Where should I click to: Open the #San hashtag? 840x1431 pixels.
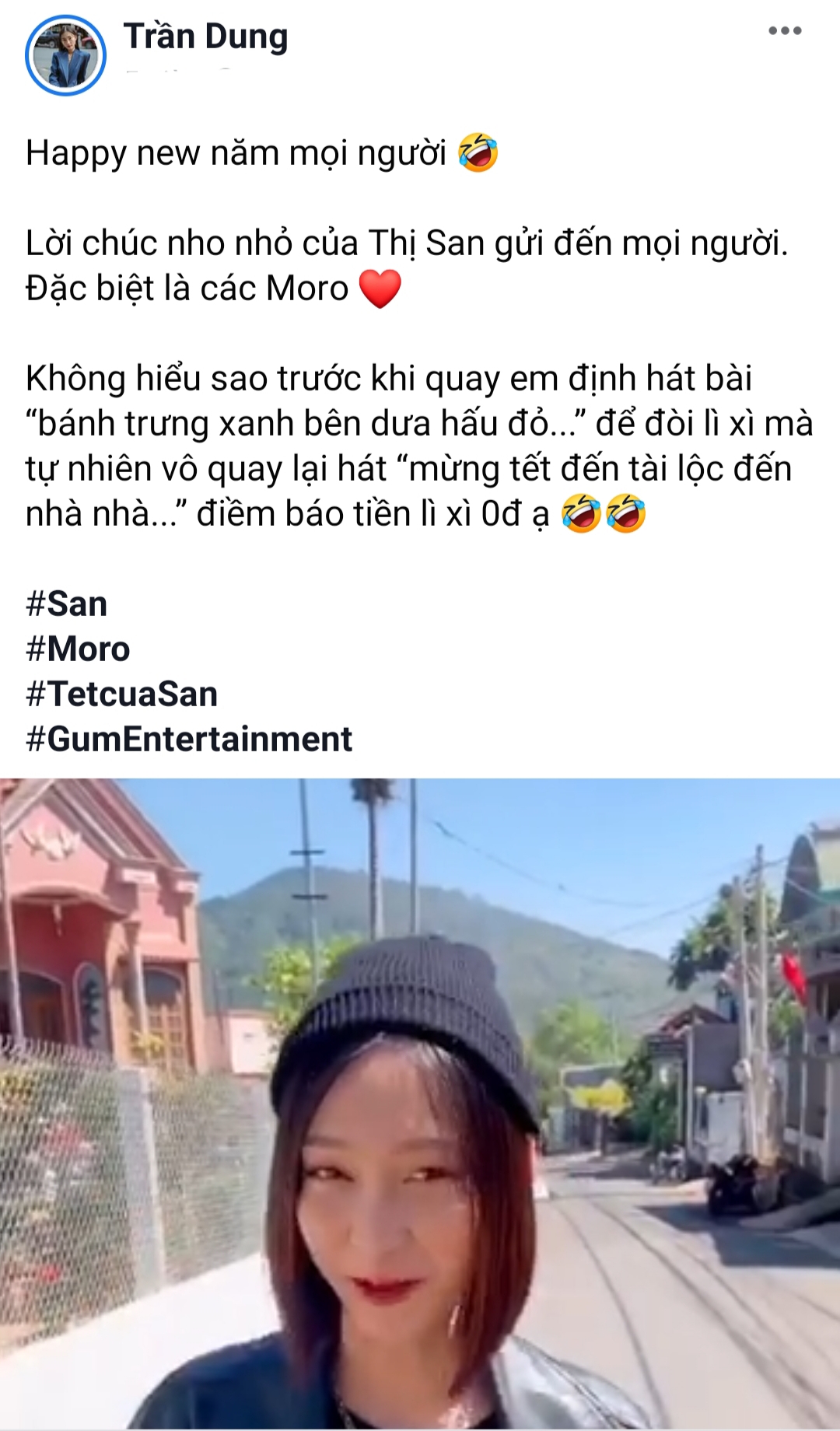67,604
